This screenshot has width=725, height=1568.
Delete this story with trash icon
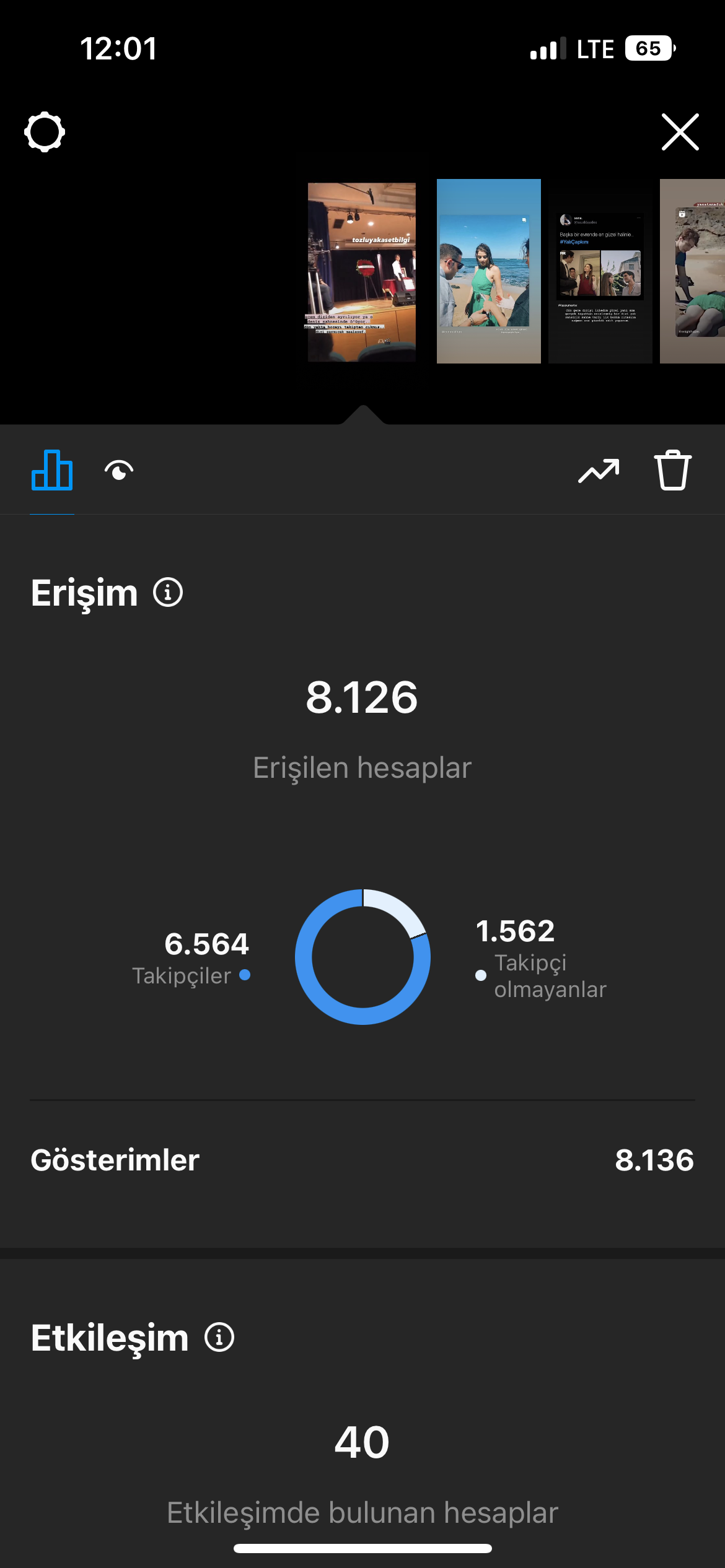pyautogui.click(x=672, y=470)
